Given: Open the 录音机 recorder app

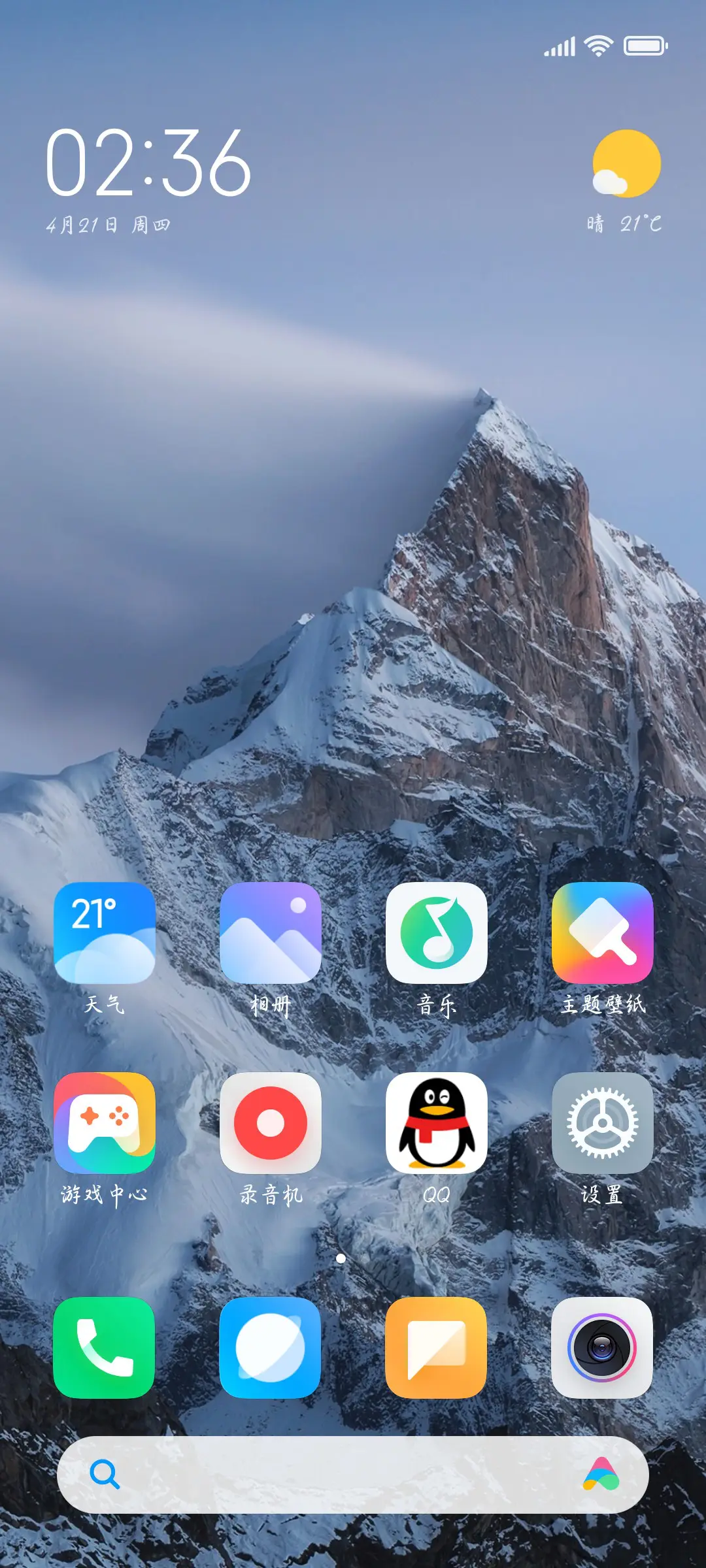Looking at the screenshot, I should pos(271,1122).
